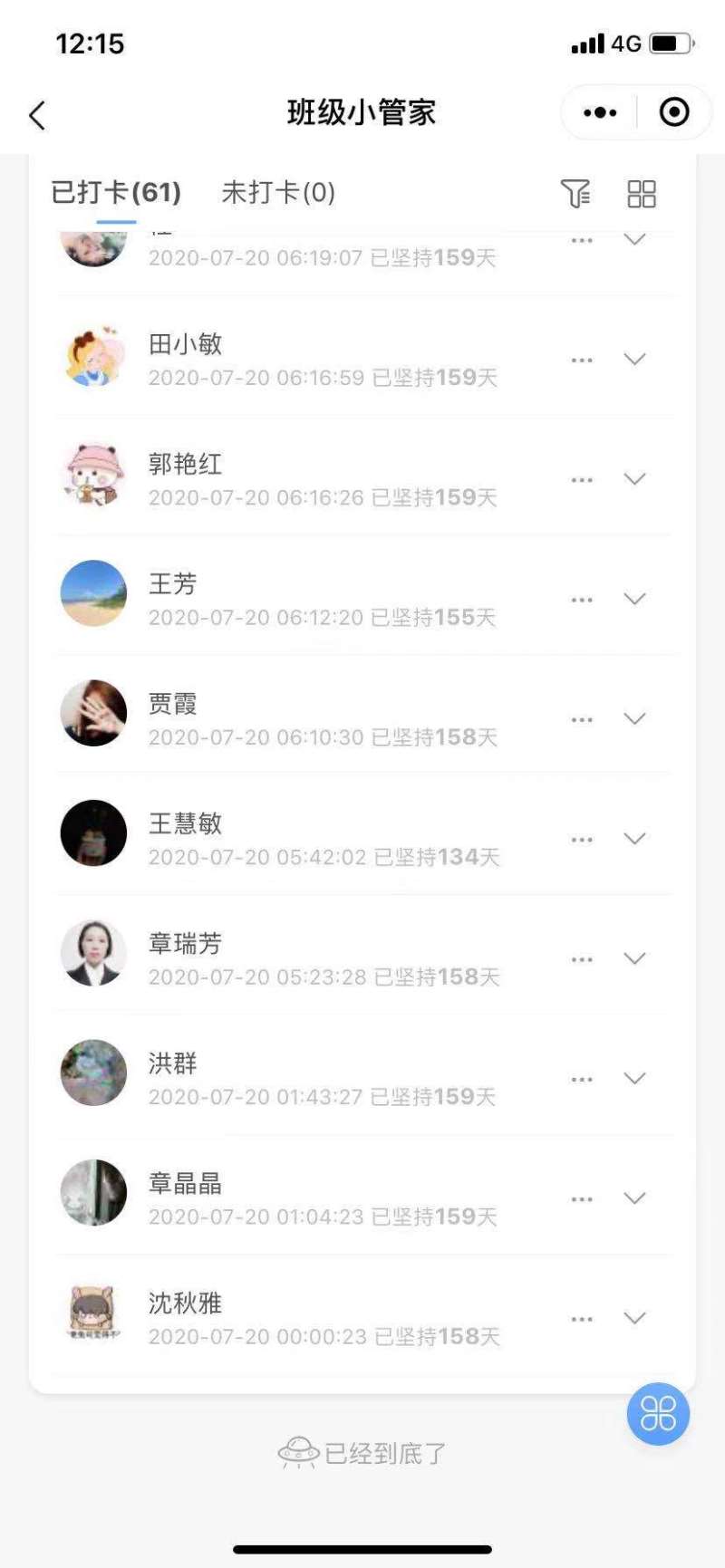
Task: Close the mini program via circle icon
Action: click(x=674, y=113)
